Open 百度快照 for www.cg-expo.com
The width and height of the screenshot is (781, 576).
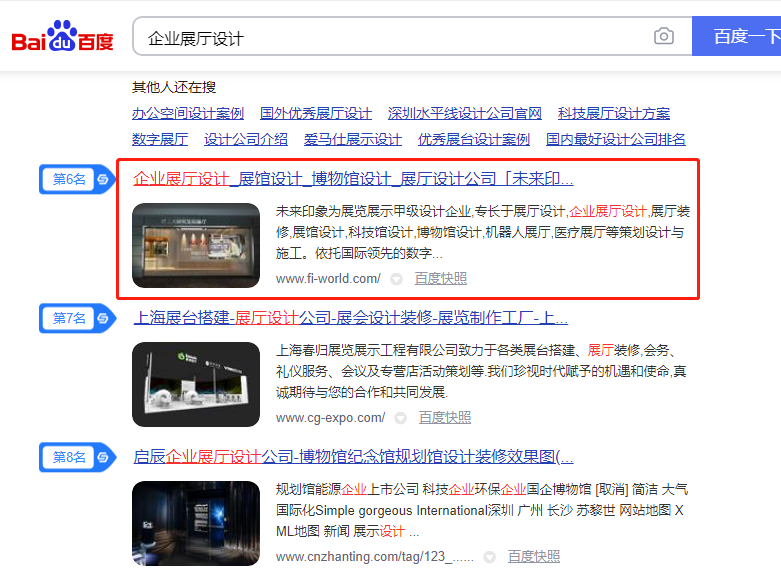(x=445, y=418)
